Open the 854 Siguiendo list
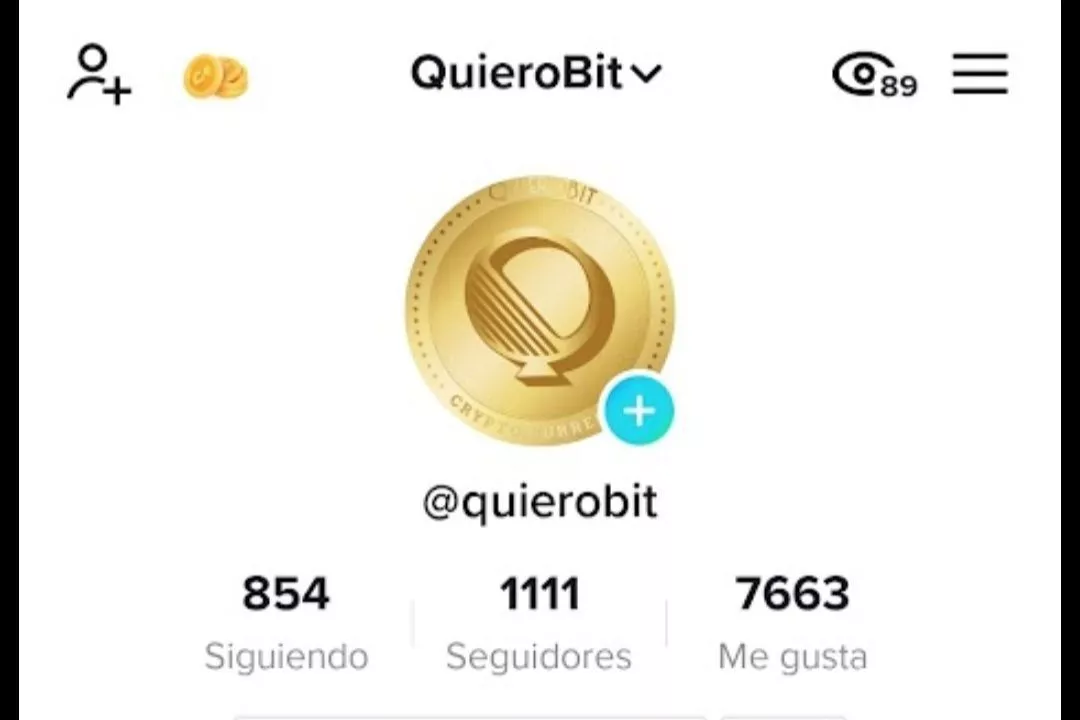 286,620
